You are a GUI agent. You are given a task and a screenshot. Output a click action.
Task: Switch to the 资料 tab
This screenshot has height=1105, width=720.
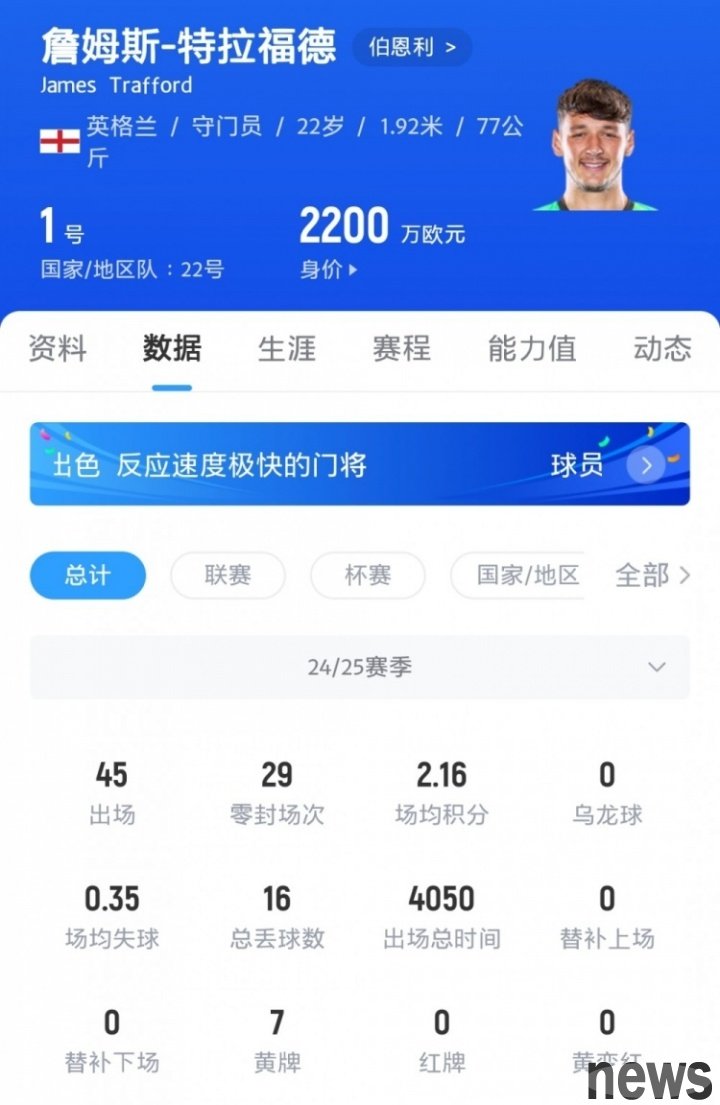(x=57, y=348)
